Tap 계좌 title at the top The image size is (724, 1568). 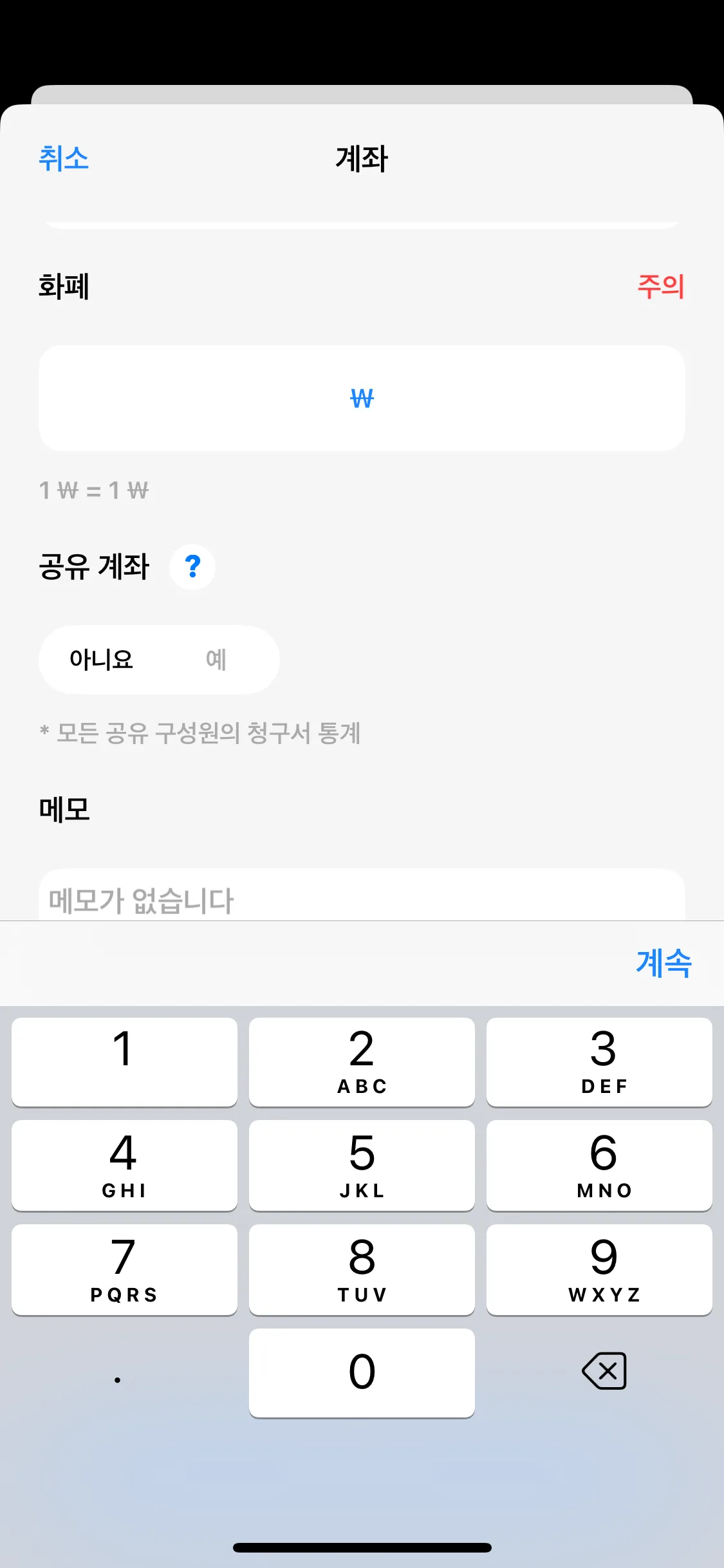[x=362, y=160]
